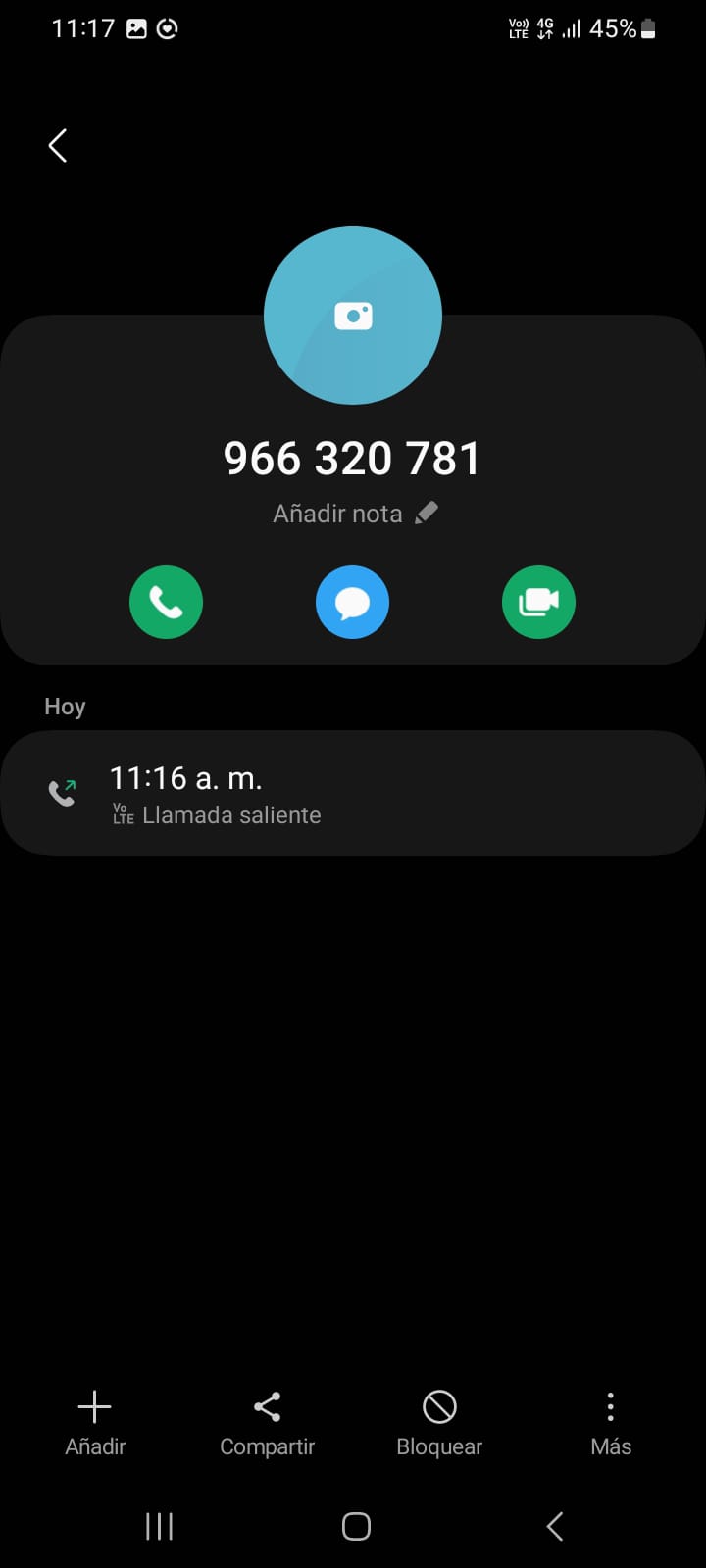Go to the home screen
Screen dimensions: 706x1568
point(356,1526)
